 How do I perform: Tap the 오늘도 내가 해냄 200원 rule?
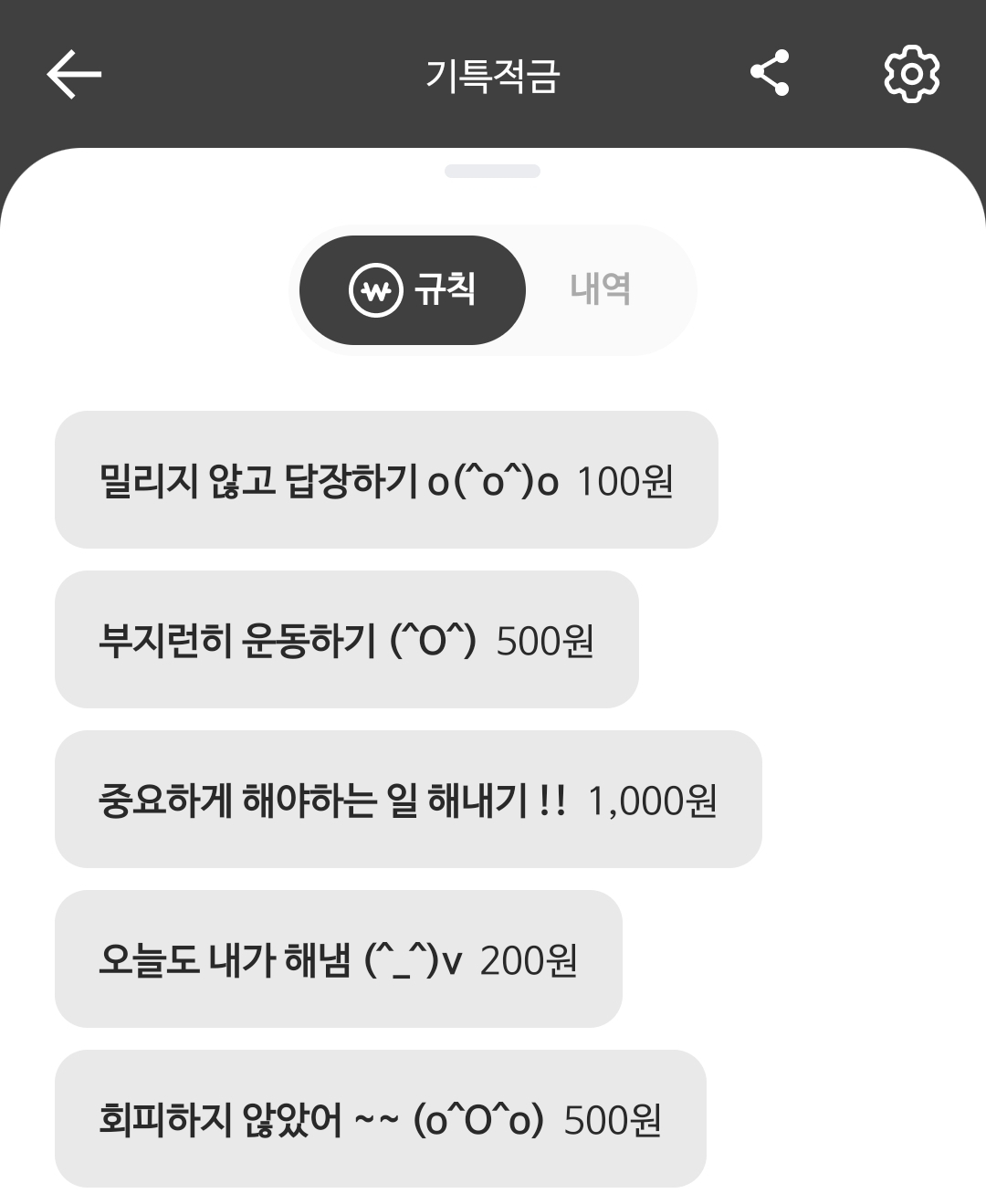coord(338,959)
